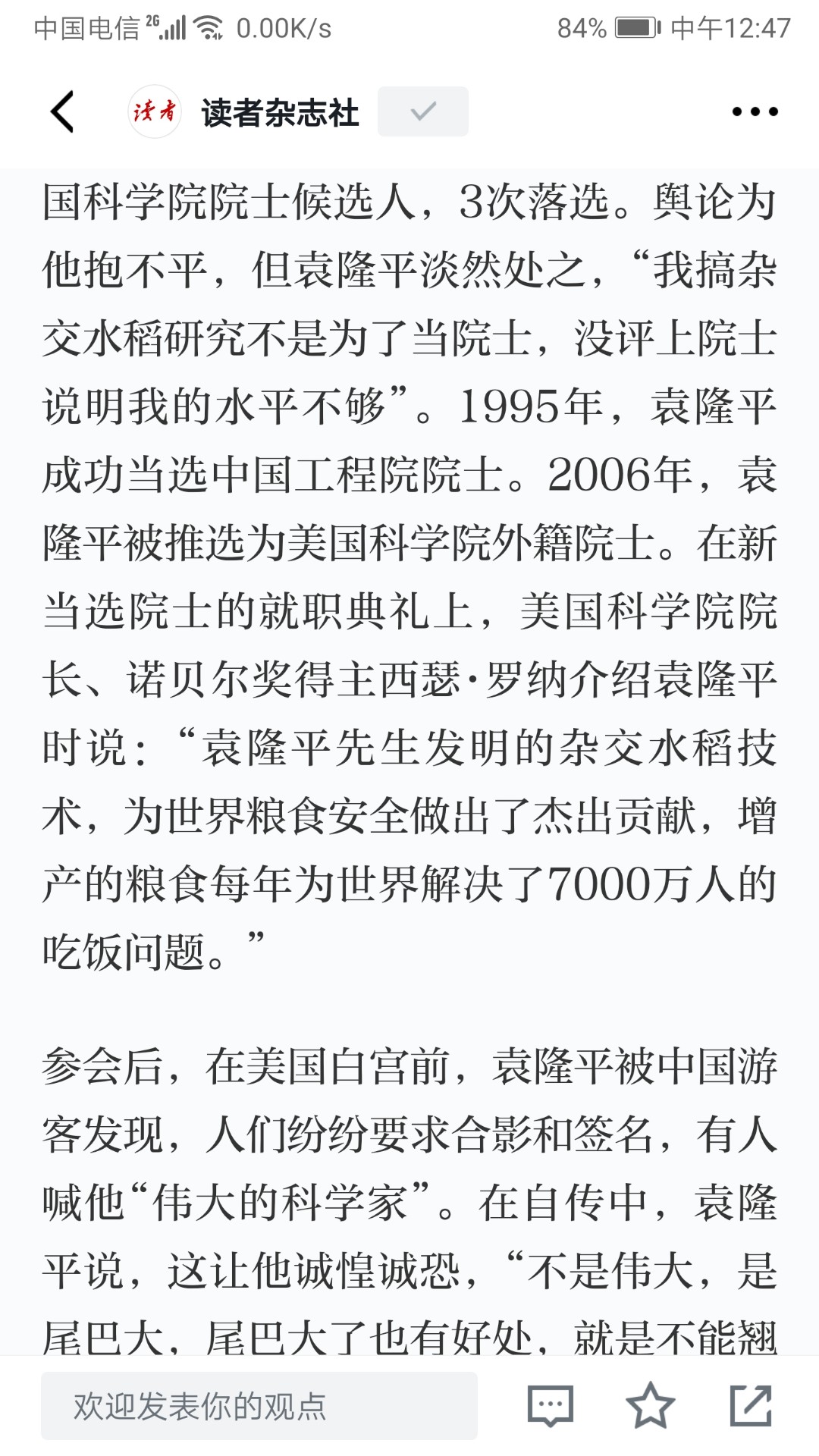Tap the 欢迎发表你的观点 comment field
Screen dimensions: 819x1456
pos(259,1406)
